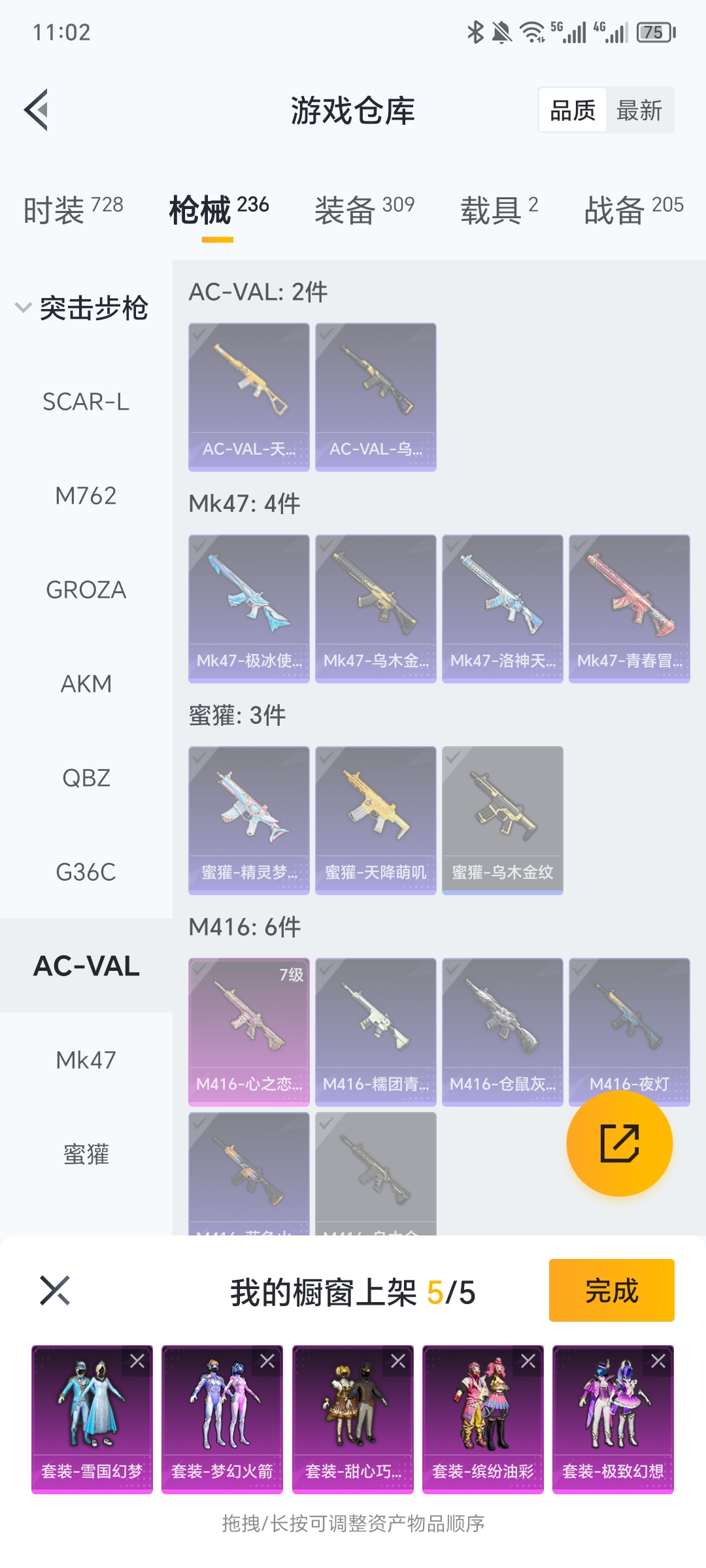Viewport: 706px width, 1568px height.
Task: Switch to the 时装 tab
Action: click(x=73, y=210)
